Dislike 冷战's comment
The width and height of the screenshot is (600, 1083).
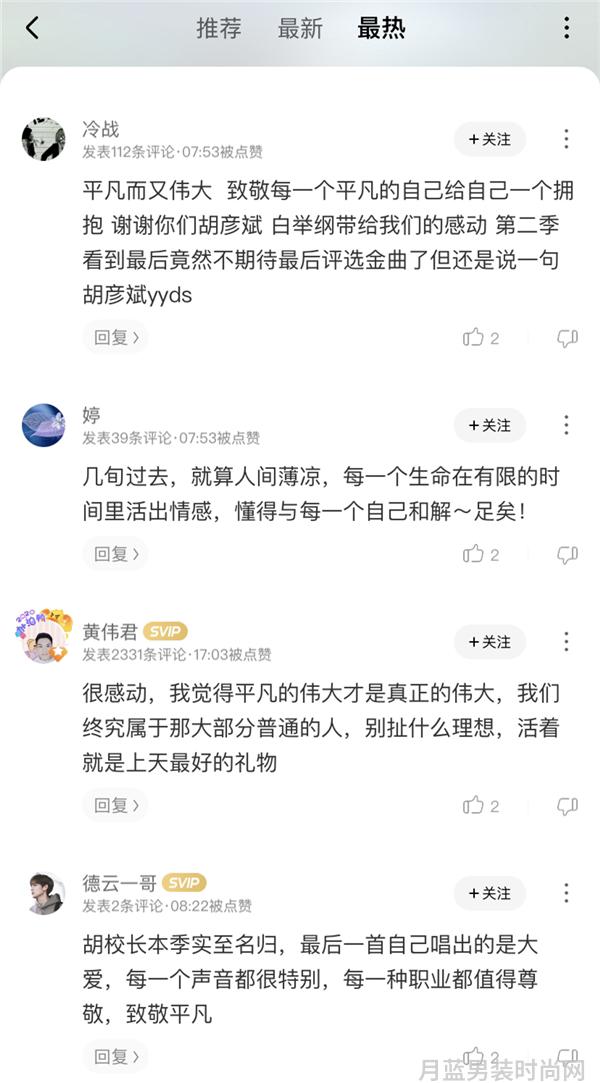pyautogui.click(x=568, y=338)
